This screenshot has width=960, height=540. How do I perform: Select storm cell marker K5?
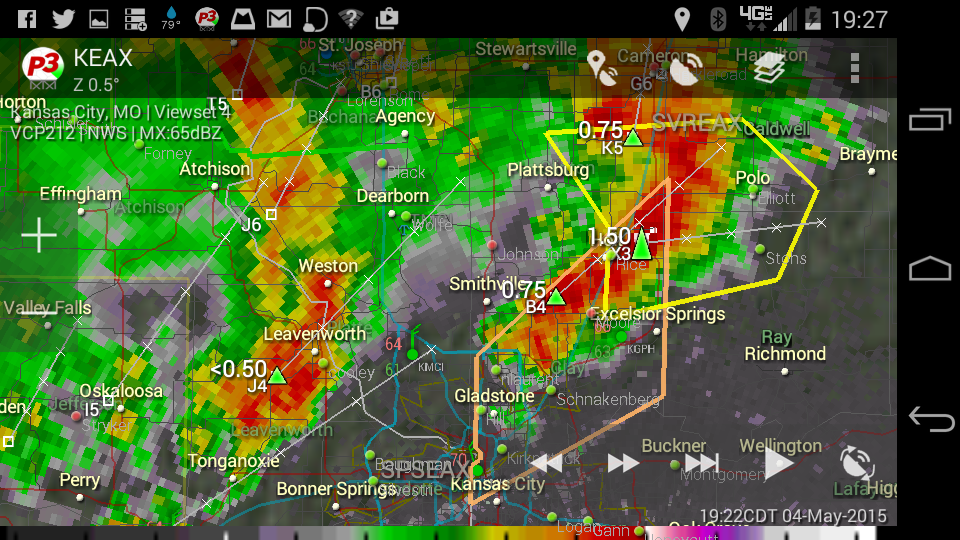coord(632,137)
